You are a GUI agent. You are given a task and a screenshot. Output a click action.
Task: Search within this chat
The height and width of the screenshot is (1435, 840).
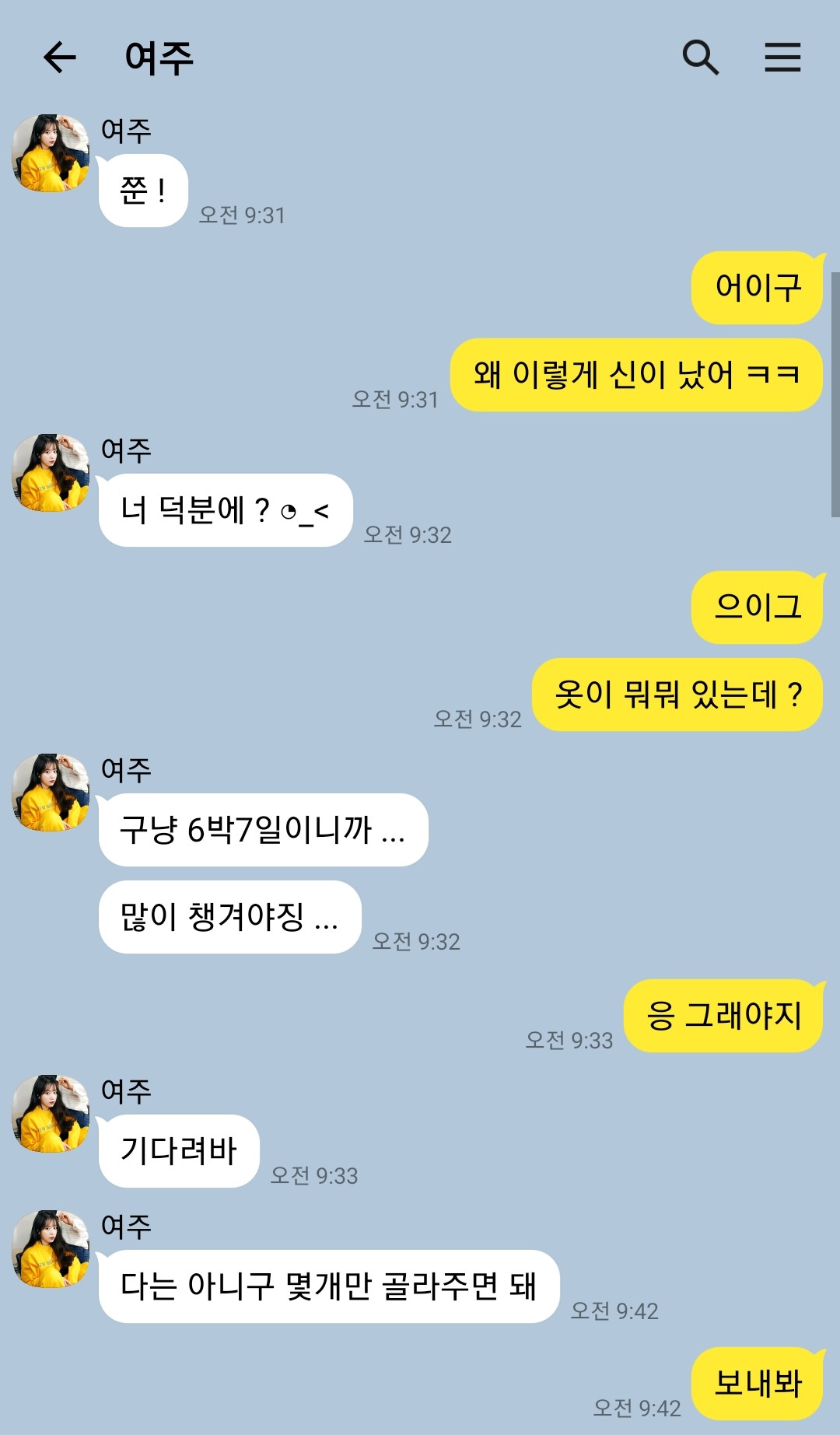pyautogui.click(x=700, y=58)
